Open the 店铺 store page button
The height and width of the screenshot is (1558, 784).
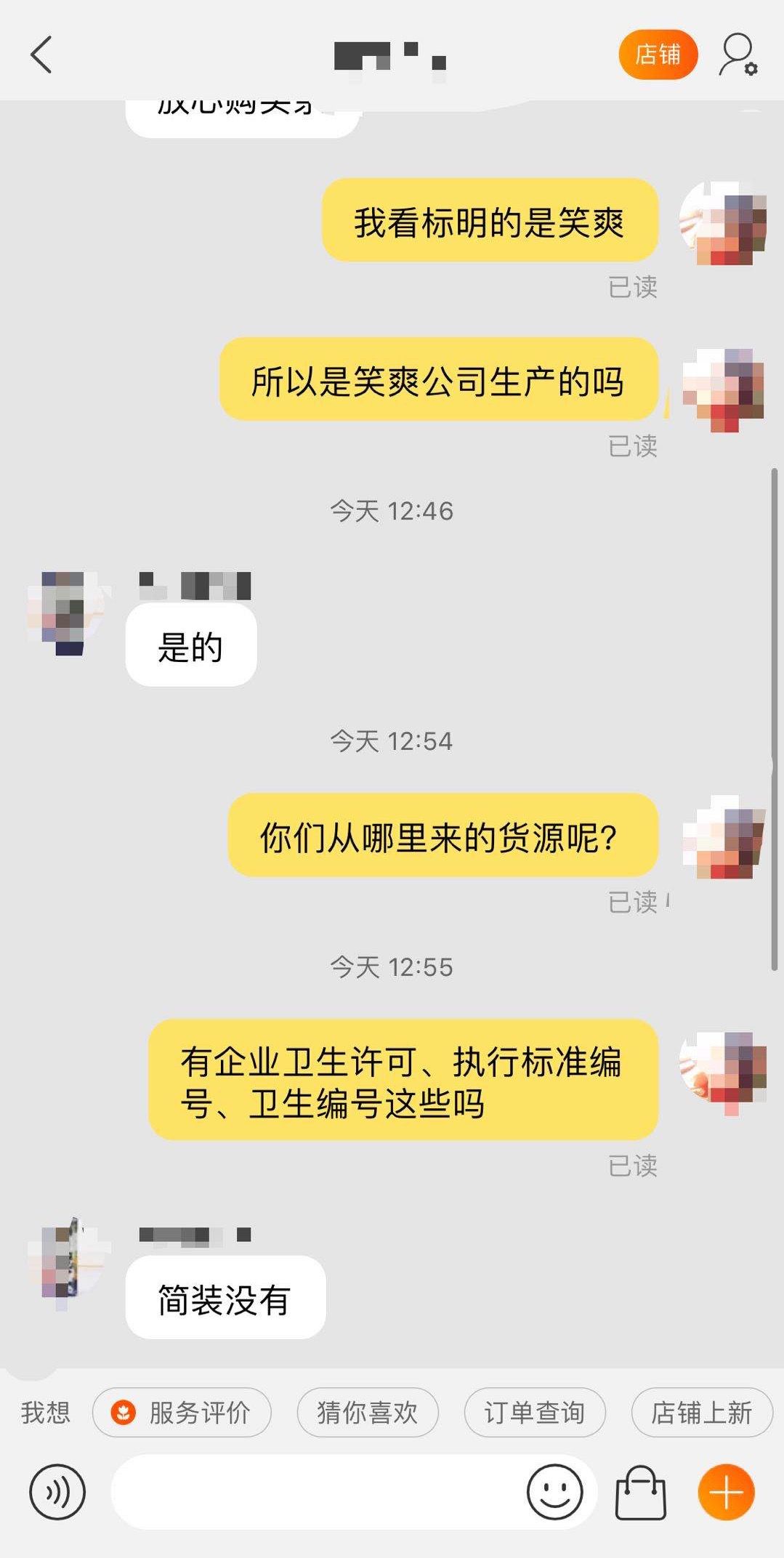(x=658, y=55)
